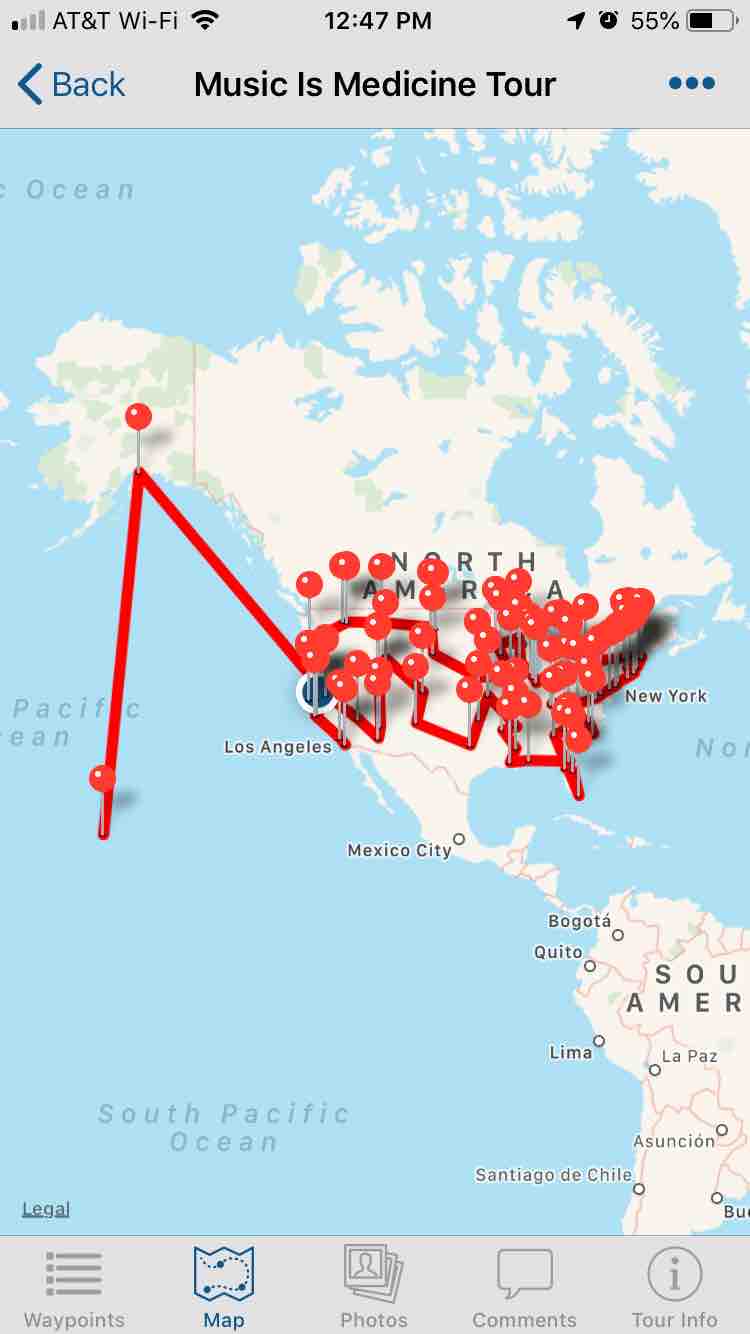Open the Photos tab

click(374, 1287)
